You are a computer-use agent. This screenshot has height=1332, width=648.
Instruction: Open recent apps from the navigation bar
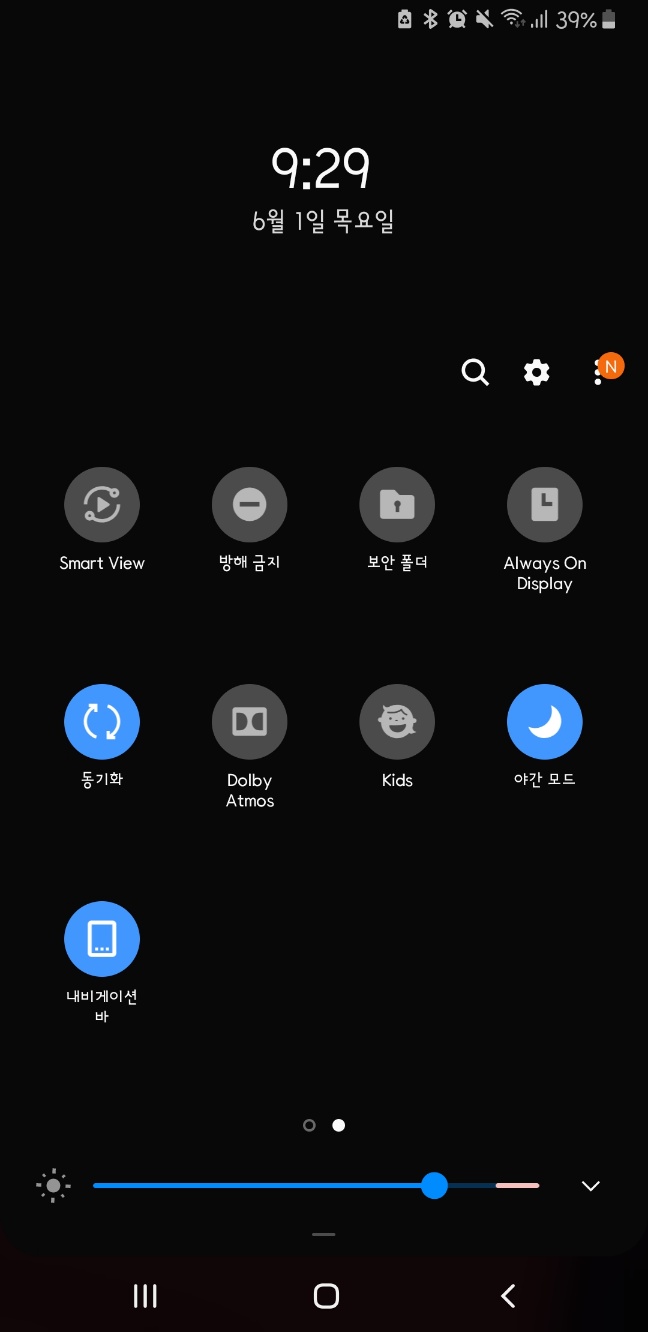(146, 1296)
